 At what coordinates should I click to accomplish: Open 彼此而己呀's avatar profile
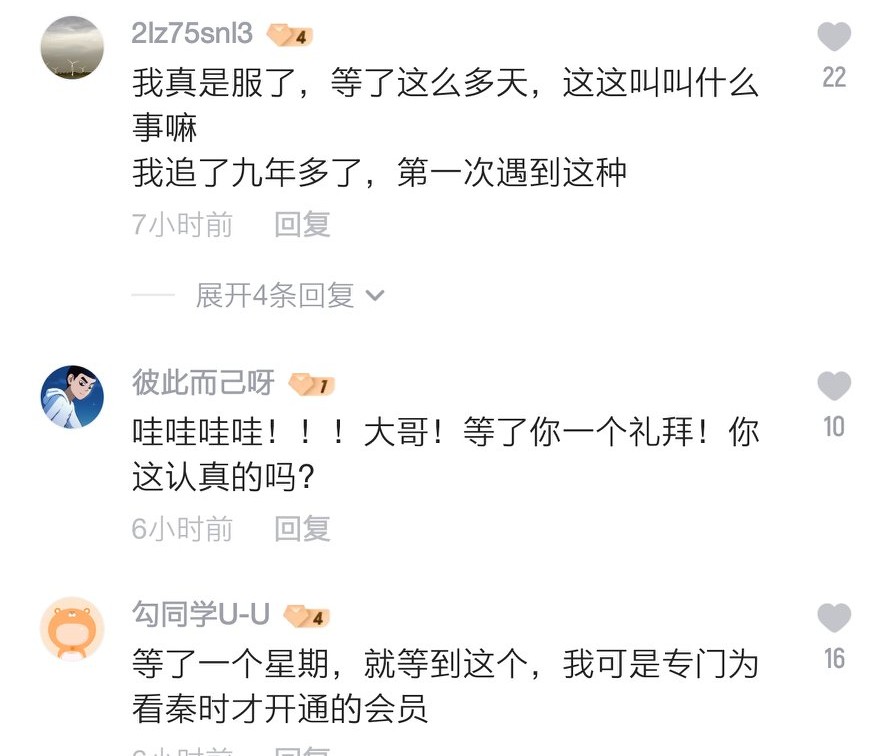72,397
